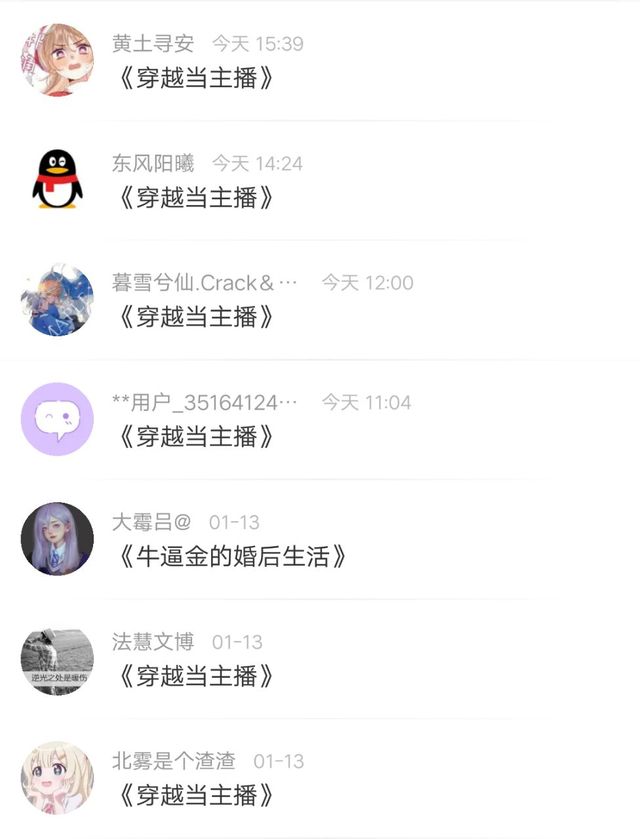View the profile of **用户_35164124
Viewport: 640px width, 839px height.
pyautogui.click(x=57, y=419)
